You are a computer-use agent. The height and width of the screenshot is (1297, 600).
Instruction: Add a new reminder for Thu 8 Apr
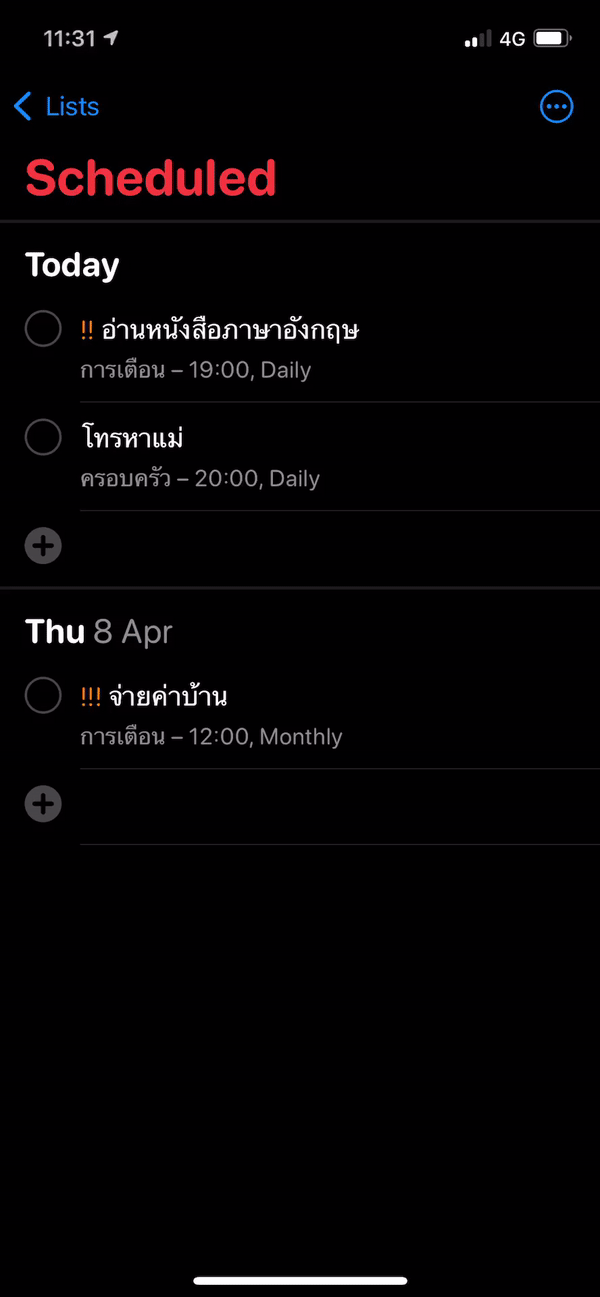pos(43,804)
